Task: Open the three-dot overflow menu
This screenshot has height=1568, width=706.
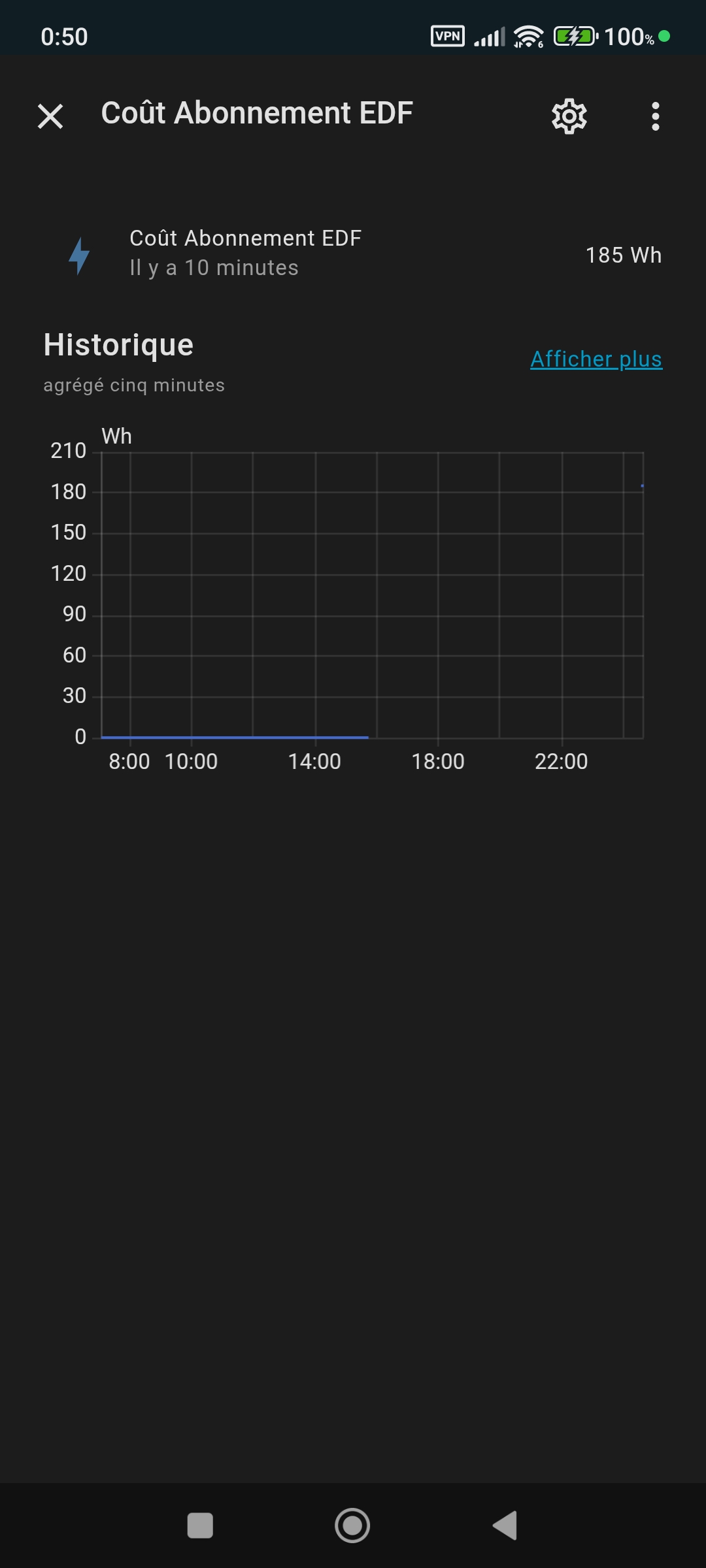Action: (655, 116)
